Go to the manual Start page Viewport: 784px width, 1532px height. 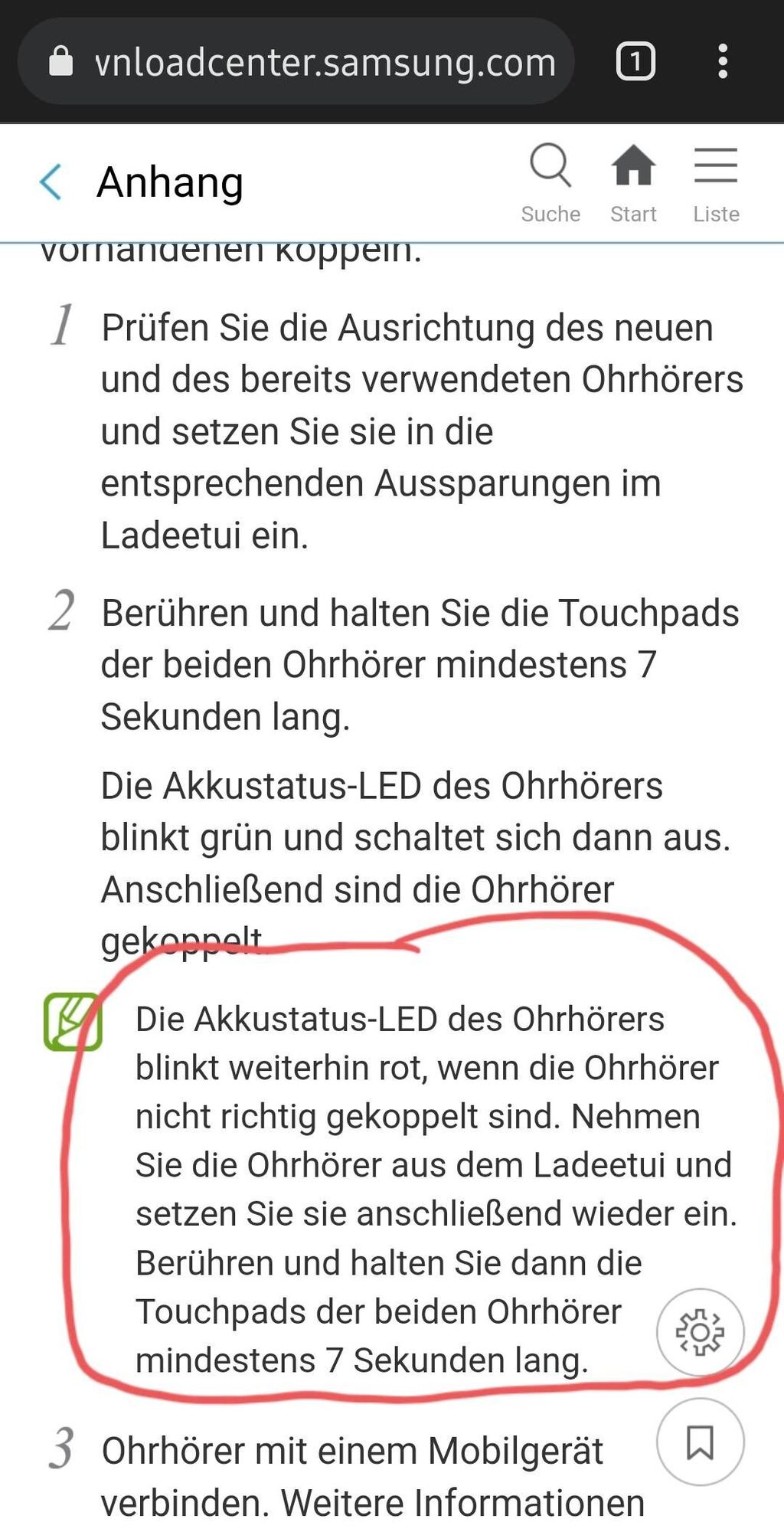pos(633,182)
